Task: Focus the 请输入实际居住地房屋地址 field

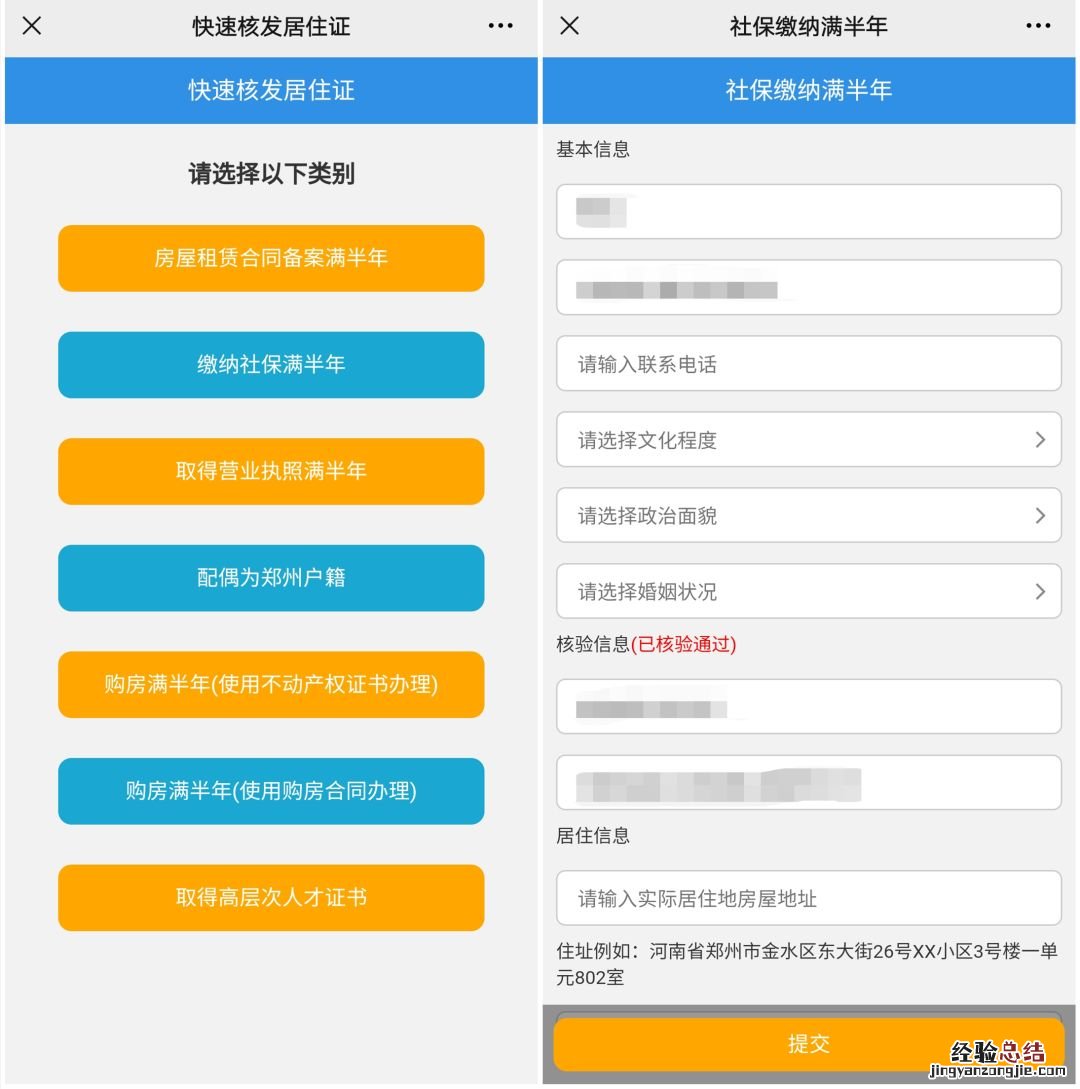Action: 808,898
